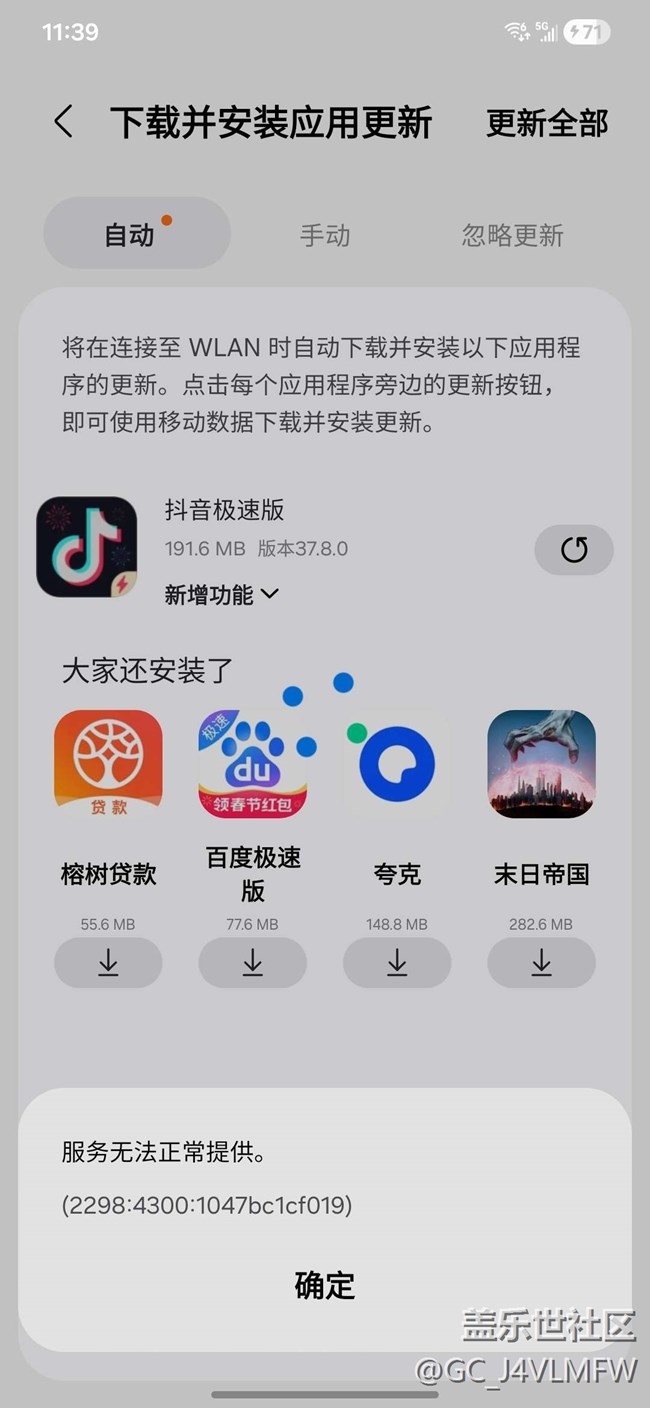Viewport: 650px width, 1408px height.
Task: Download 夸克 (148.8 MB)
Action: (397, 962)
